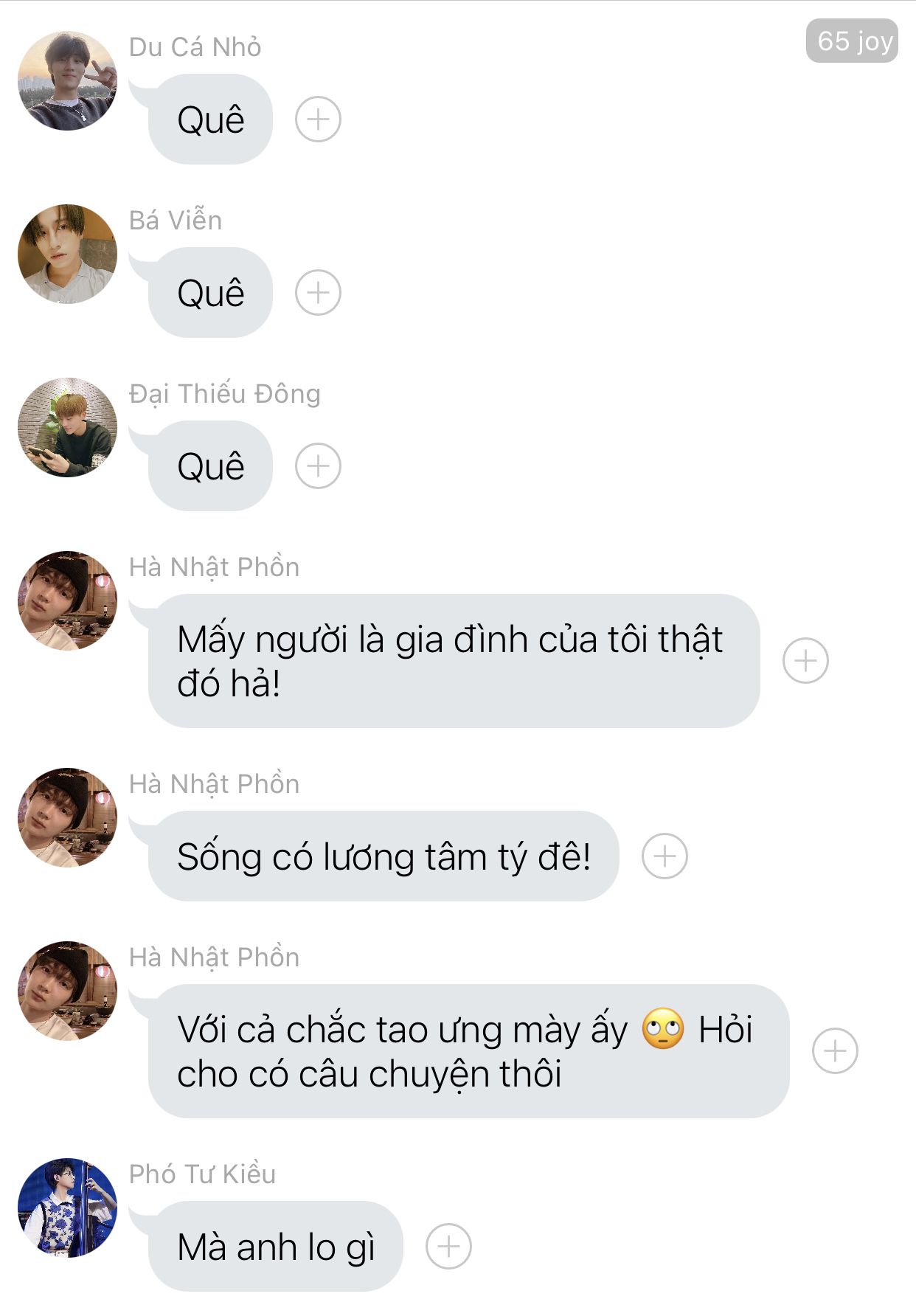Add reaction to 'Mà anh lo gì' message
Viewport: 916px width, 1316px height.
click(448, 1247)
